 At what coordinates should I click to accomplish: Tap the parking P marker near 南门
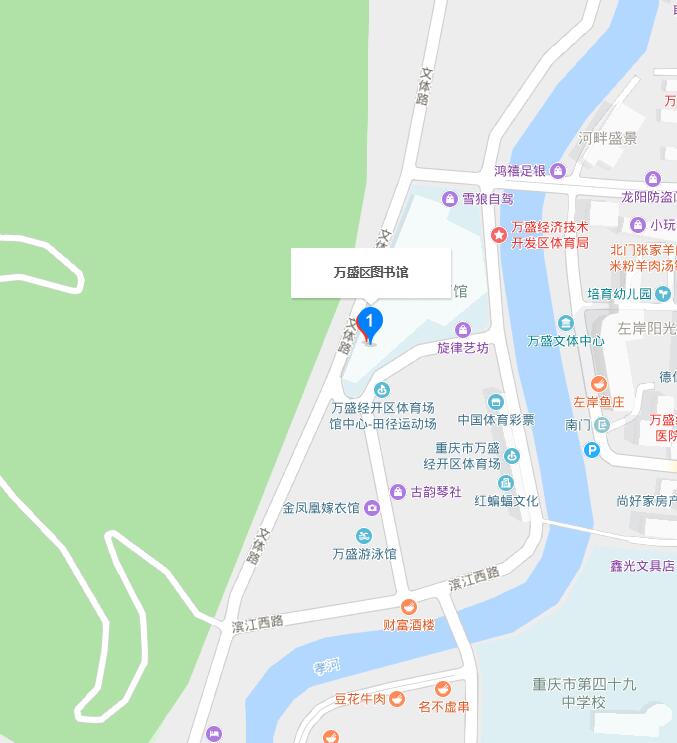pyautogui.click(x=592, y=451)
